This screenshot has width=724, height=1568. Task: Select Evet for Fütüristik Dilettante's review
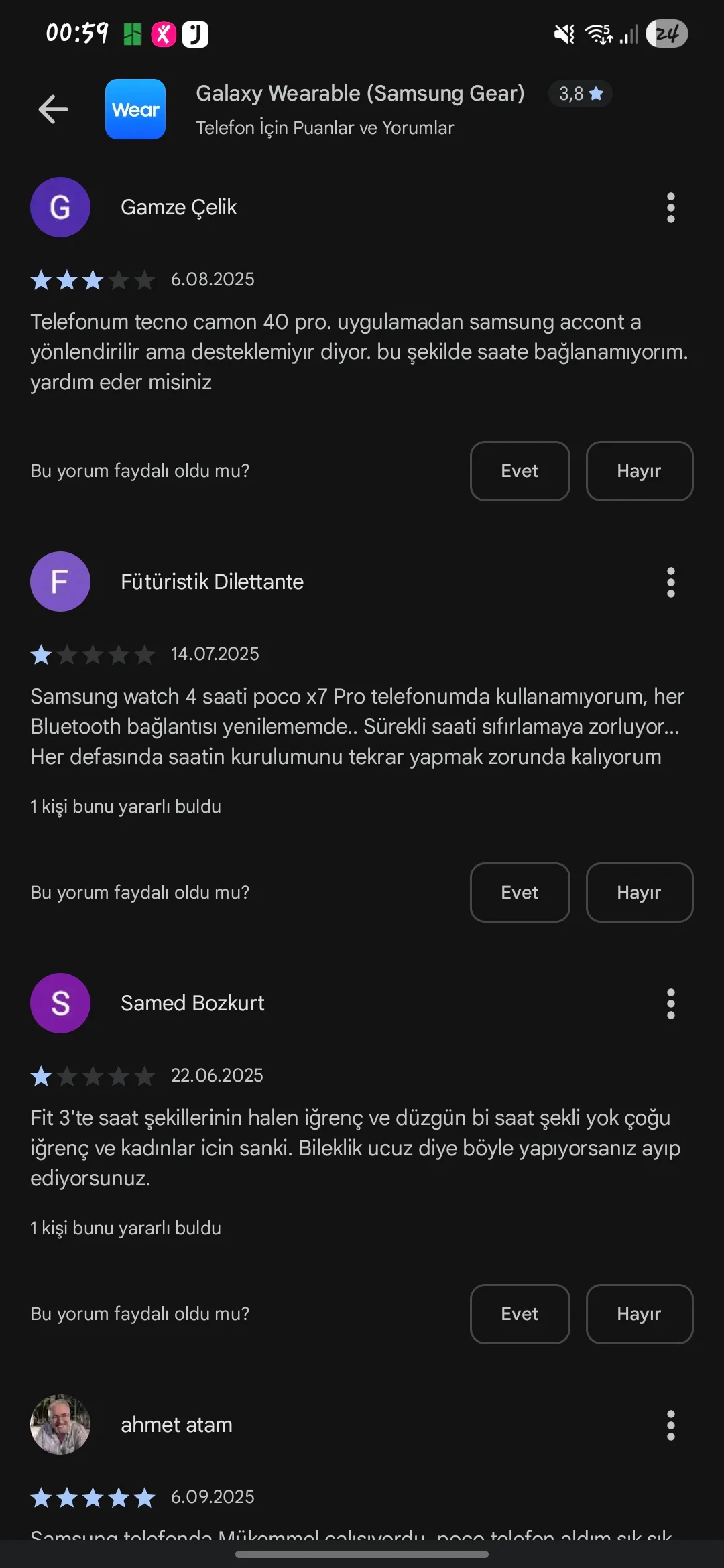coord(520,893)
